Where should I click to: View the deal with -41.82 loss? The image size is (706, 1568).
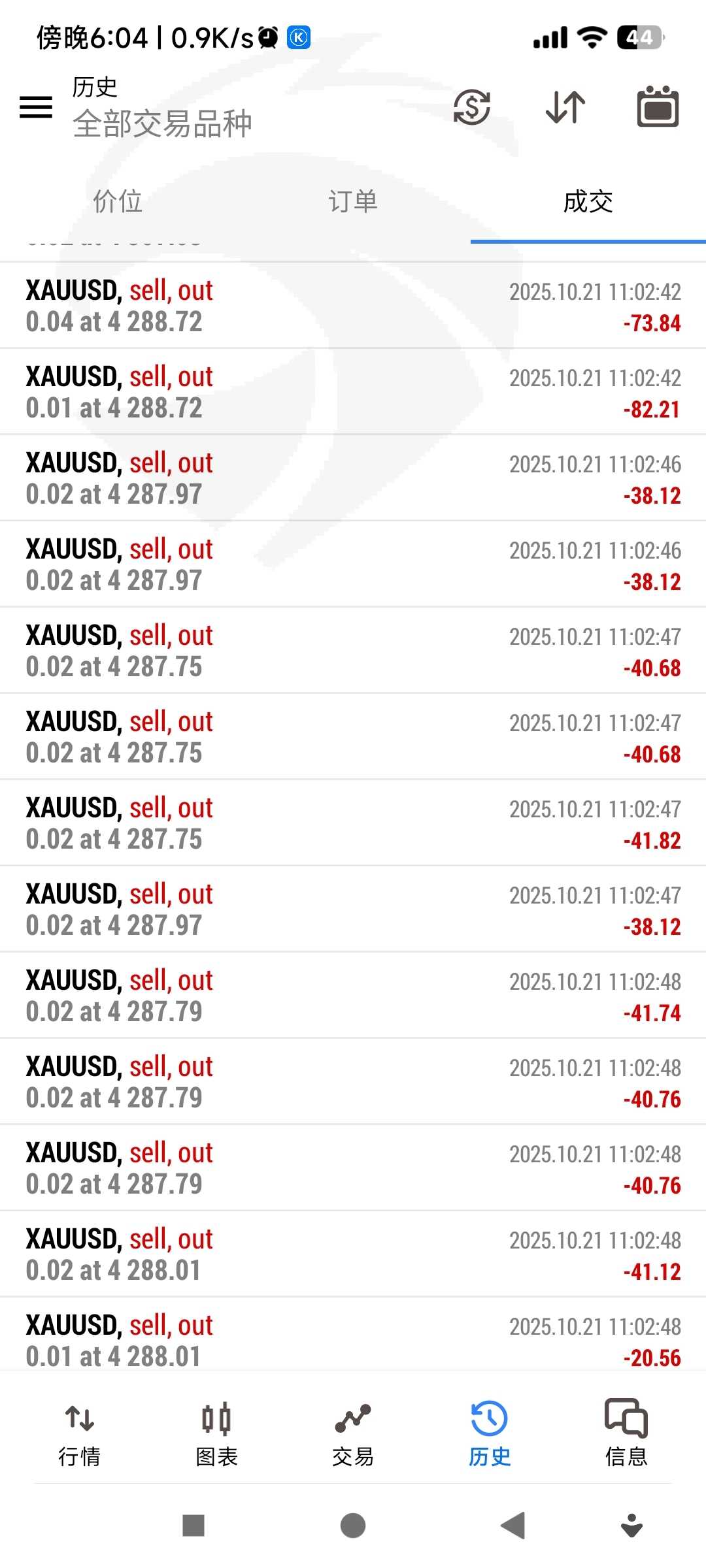tap(353, 823)
